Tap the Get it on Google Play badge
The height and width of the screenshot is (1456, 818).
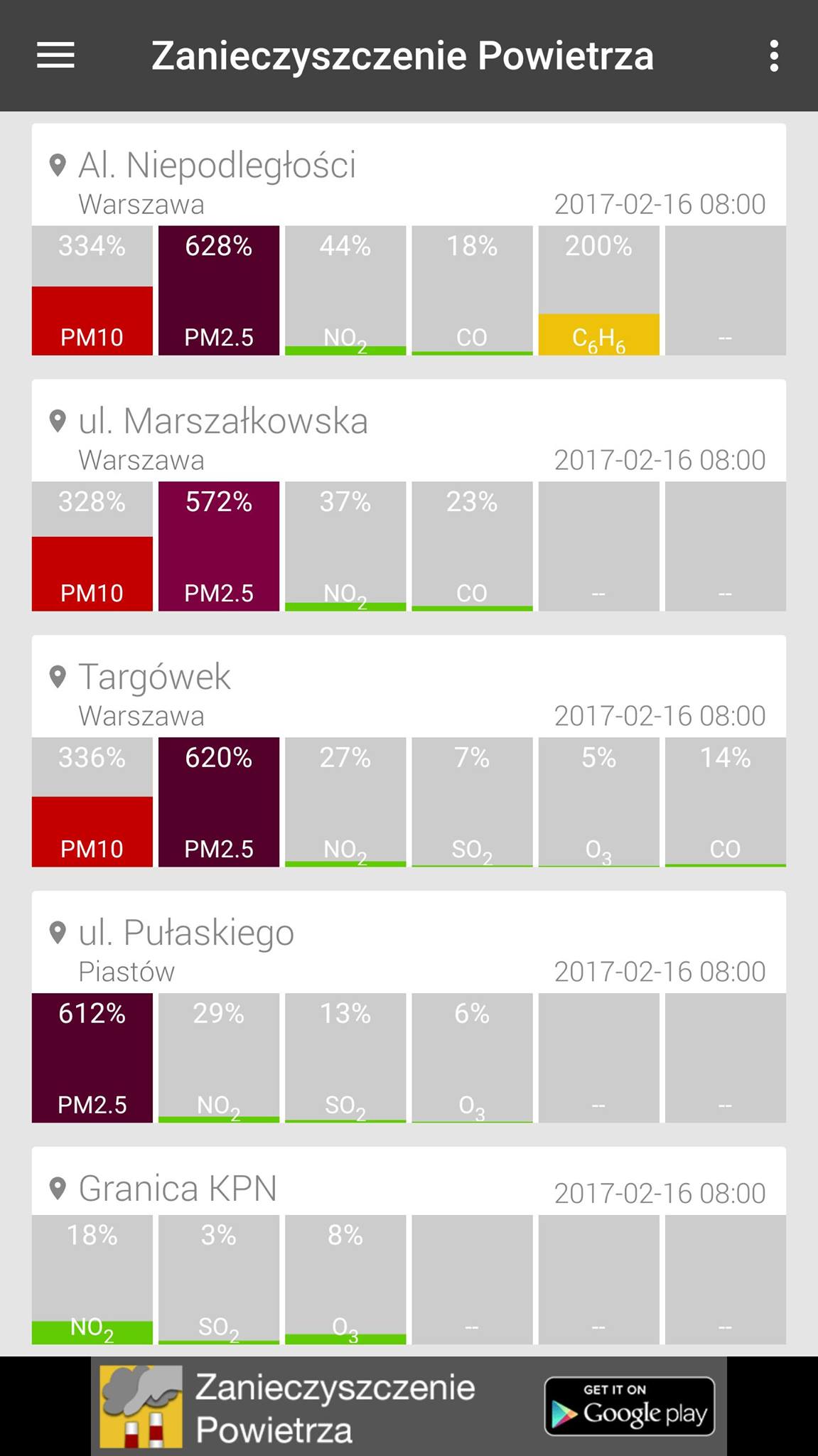tap(629, 1406)
